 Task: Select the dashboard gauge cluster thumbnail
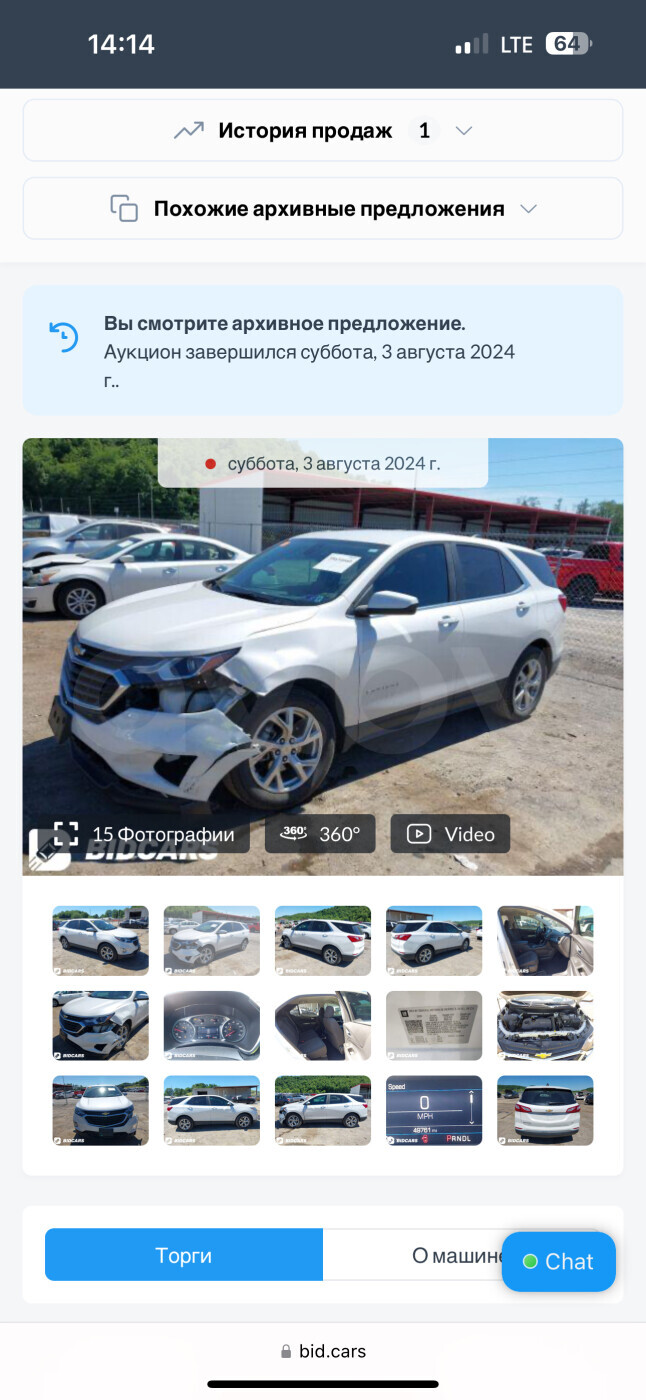click(212, 1026)
